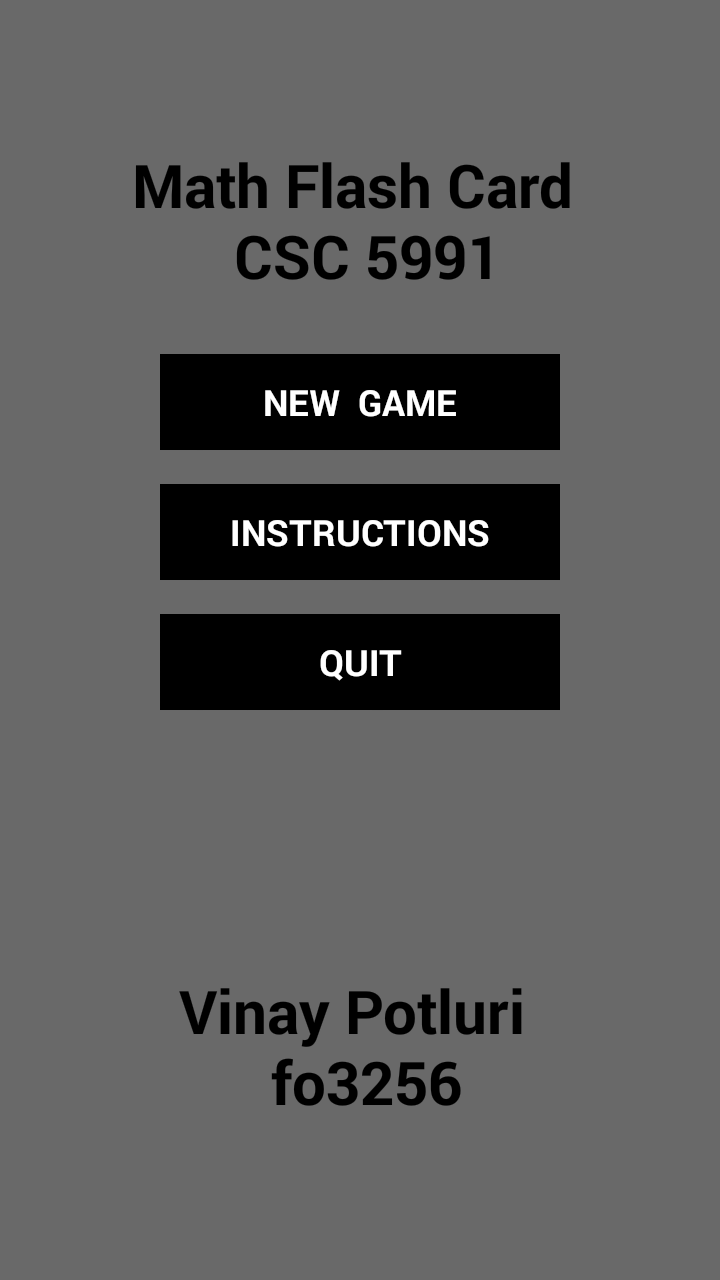
Task: Quit the Math Flash Card app
Action: pos(360,662)
